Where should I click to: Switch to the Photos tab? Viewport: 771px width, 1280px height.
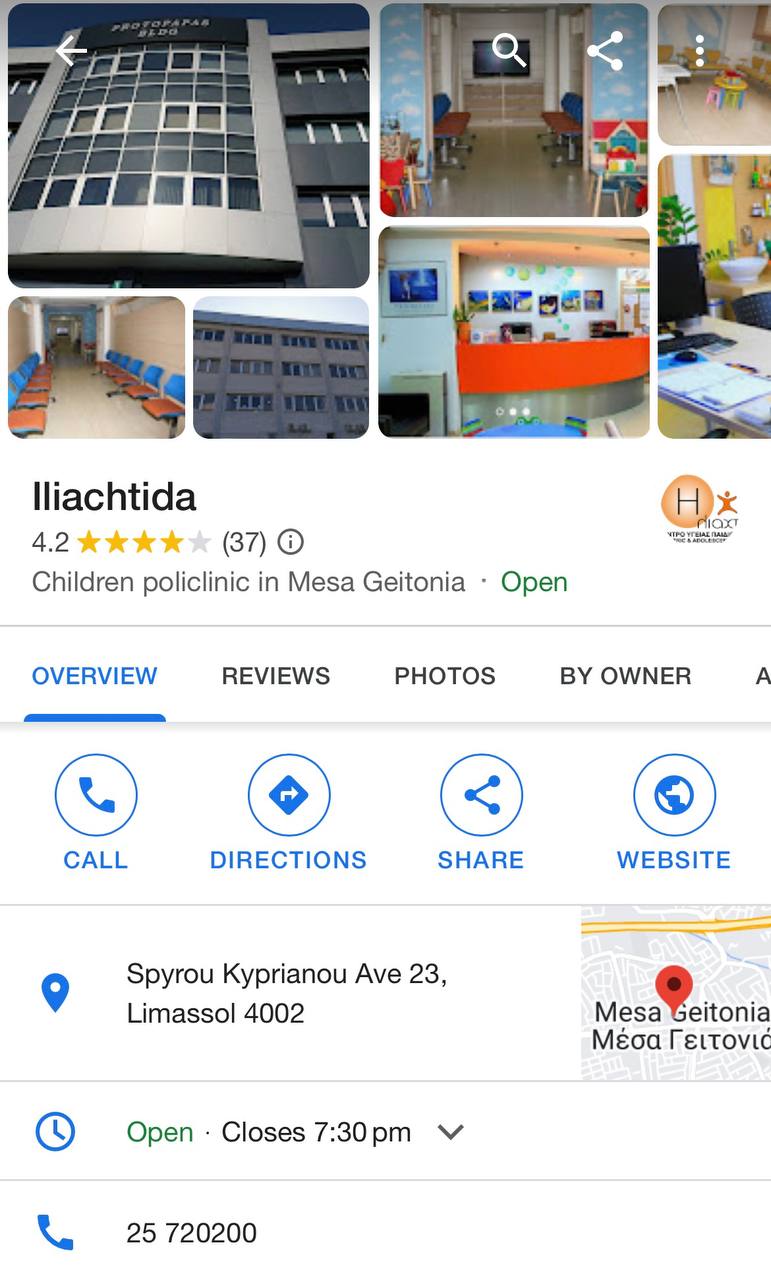click(445, 676)
